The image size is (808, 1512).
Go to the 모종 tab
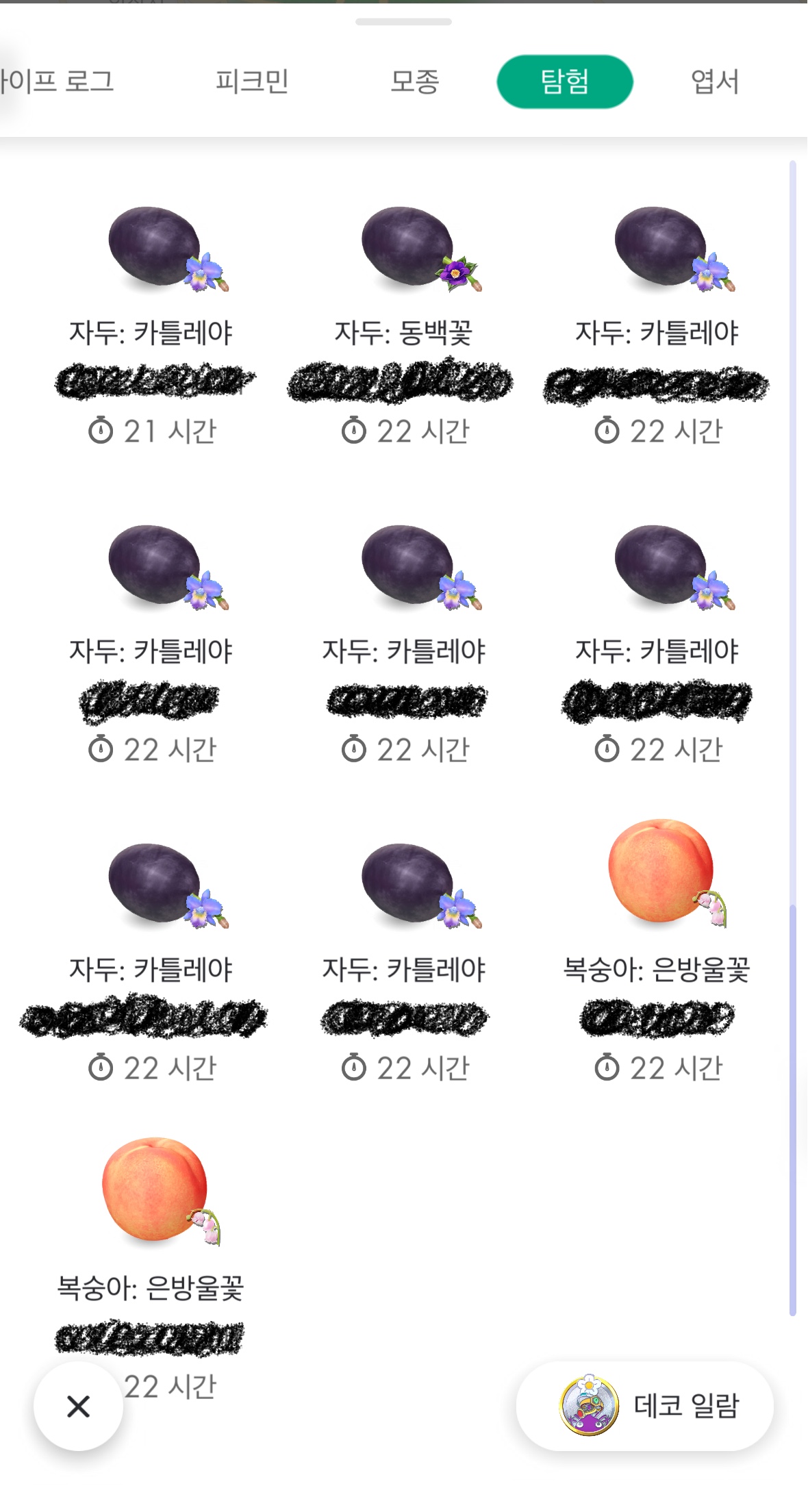click(x=414, y=81)
